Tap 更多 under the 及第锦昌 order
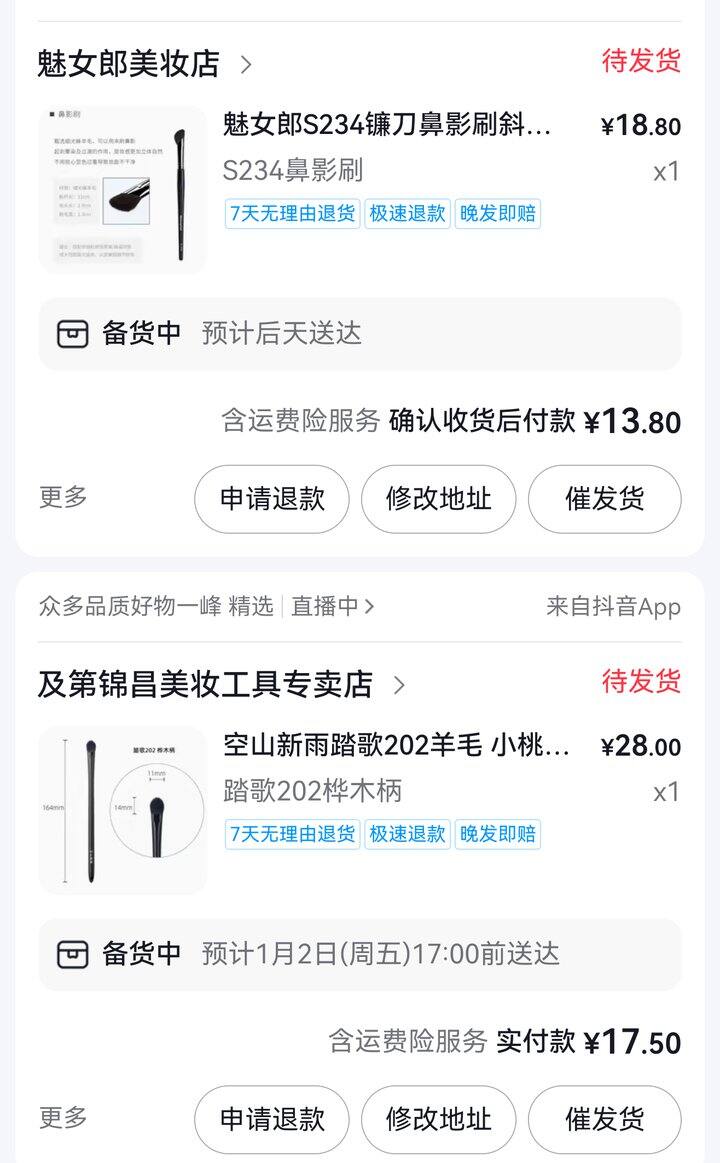The height and width of the screenshot is (1163, 720). [x=63, y=1118]
